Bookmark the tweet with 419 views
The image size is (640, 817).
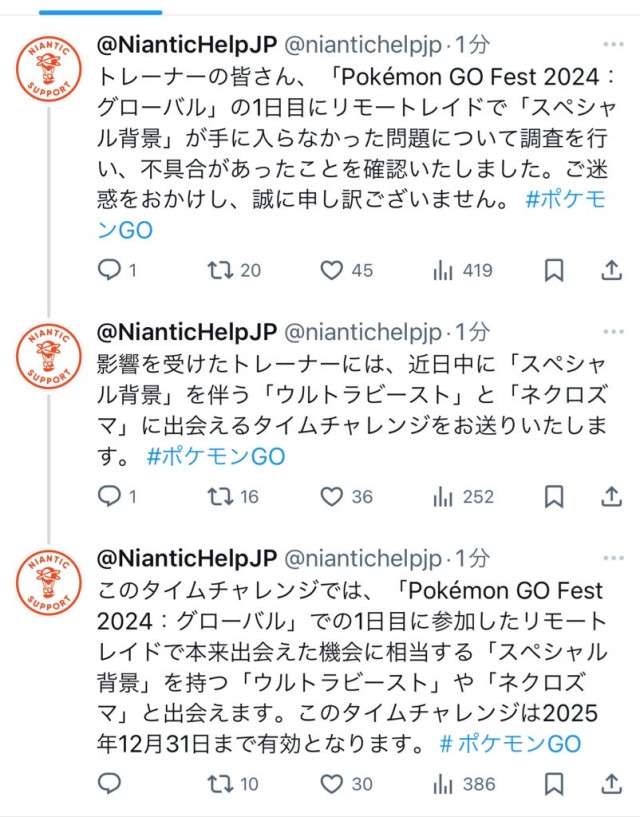[x=554, y=270]
